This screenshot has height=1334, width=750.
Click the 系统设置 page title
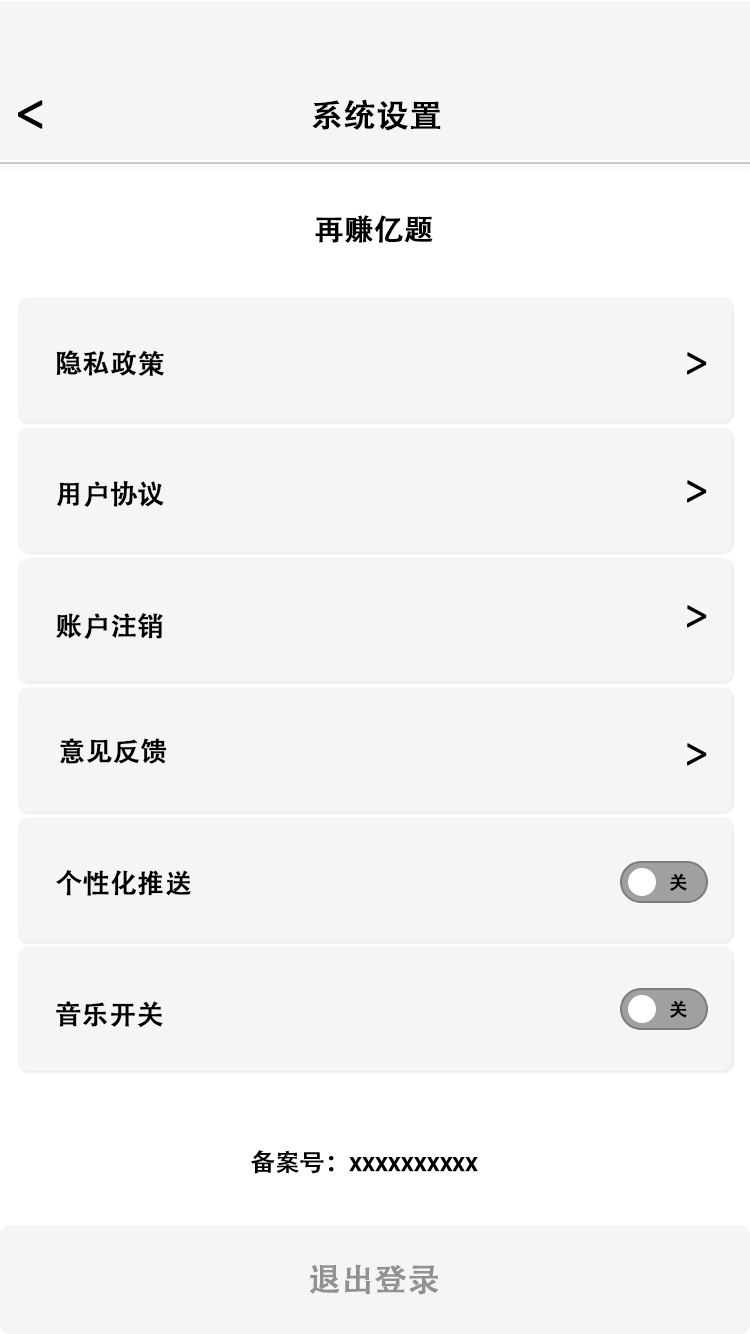click(x=375, y=115)
